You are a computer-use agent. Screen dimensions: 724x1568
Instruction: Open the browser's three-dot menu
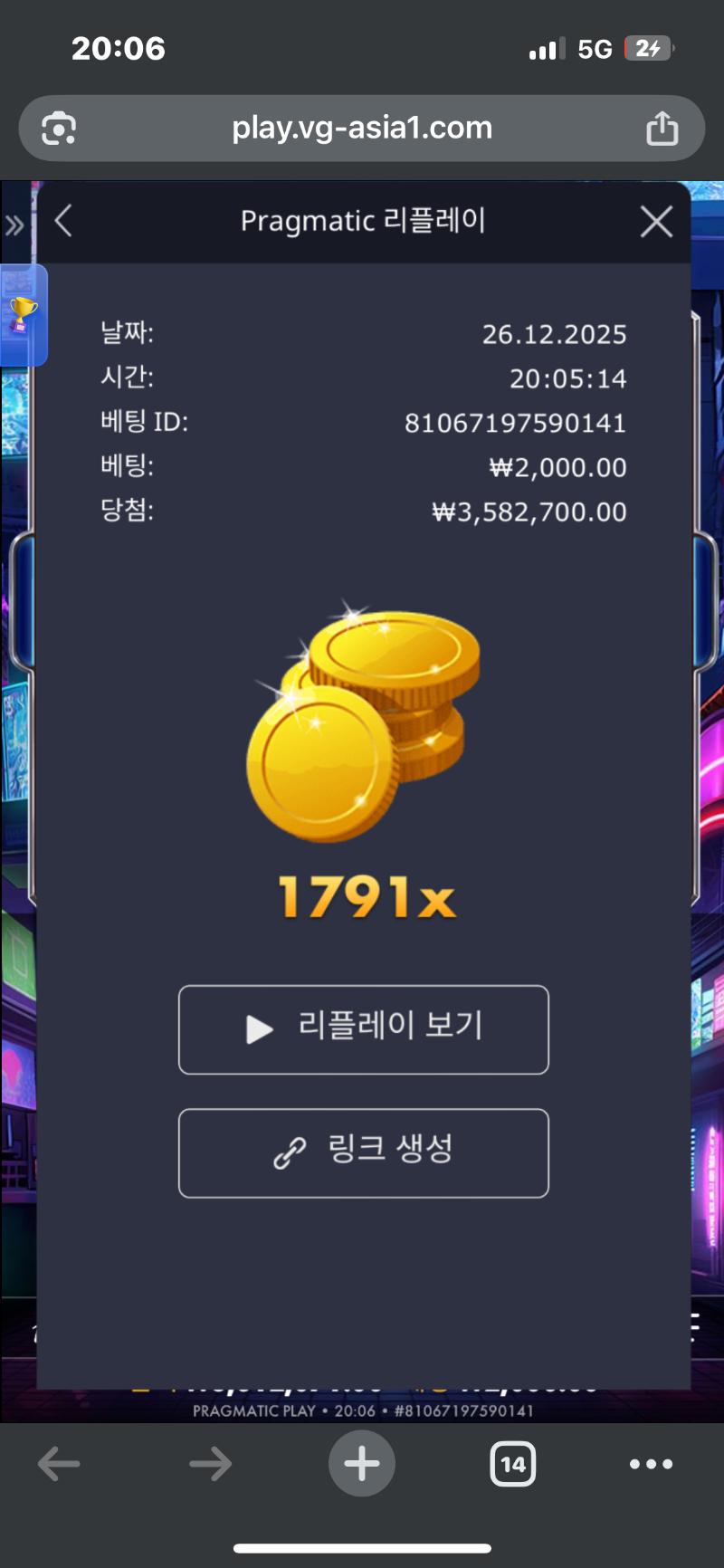pyautogui.click(x=652, y=1464)
